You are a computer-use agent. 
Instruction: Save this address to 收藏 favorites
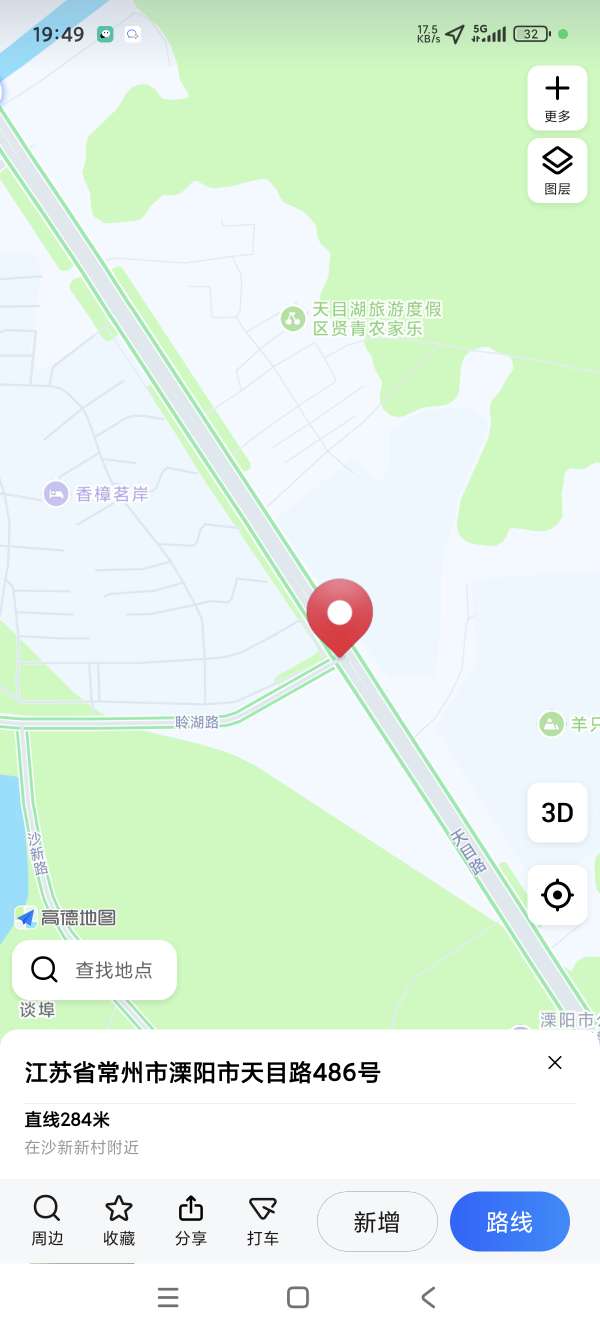(119, 1221)
